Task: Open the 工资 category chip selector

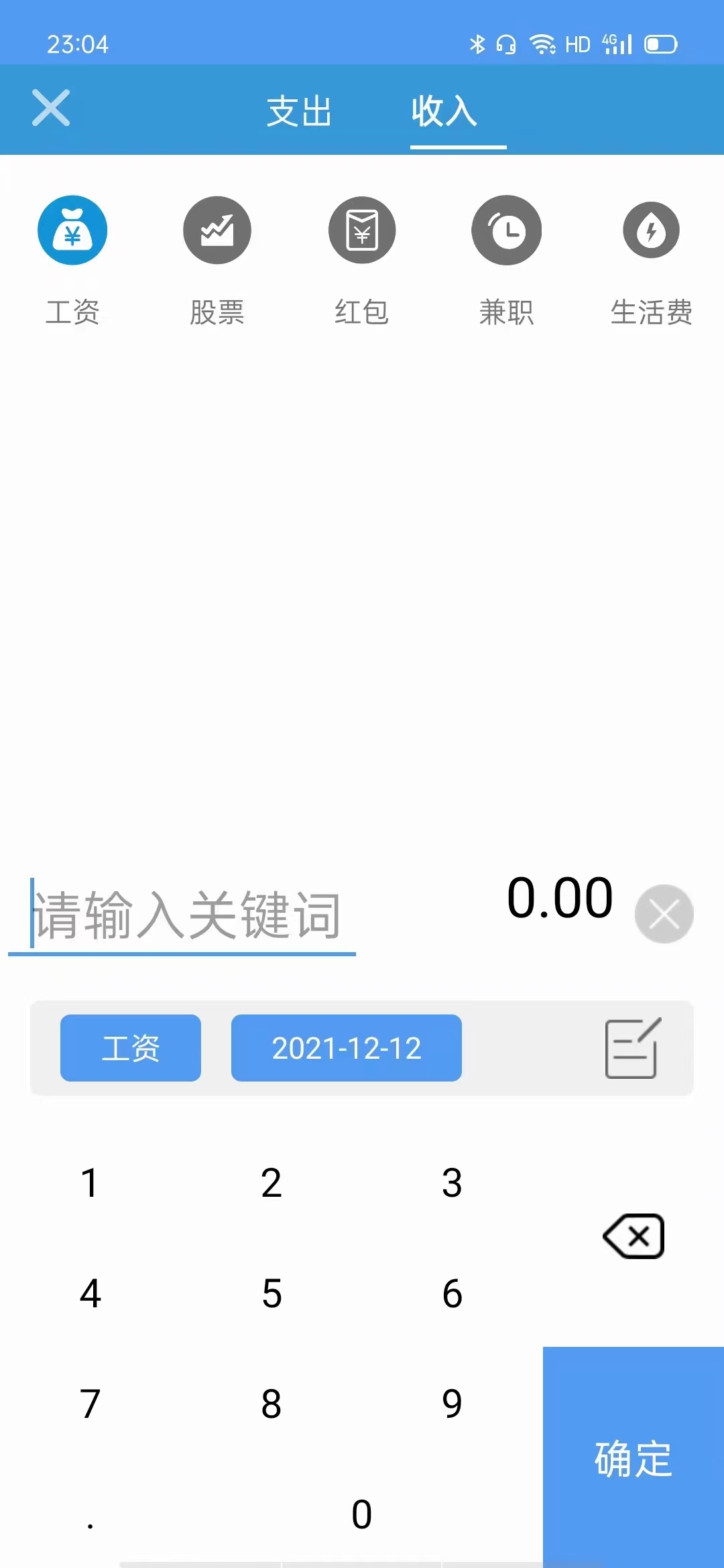Action: tap(130, 1048)
